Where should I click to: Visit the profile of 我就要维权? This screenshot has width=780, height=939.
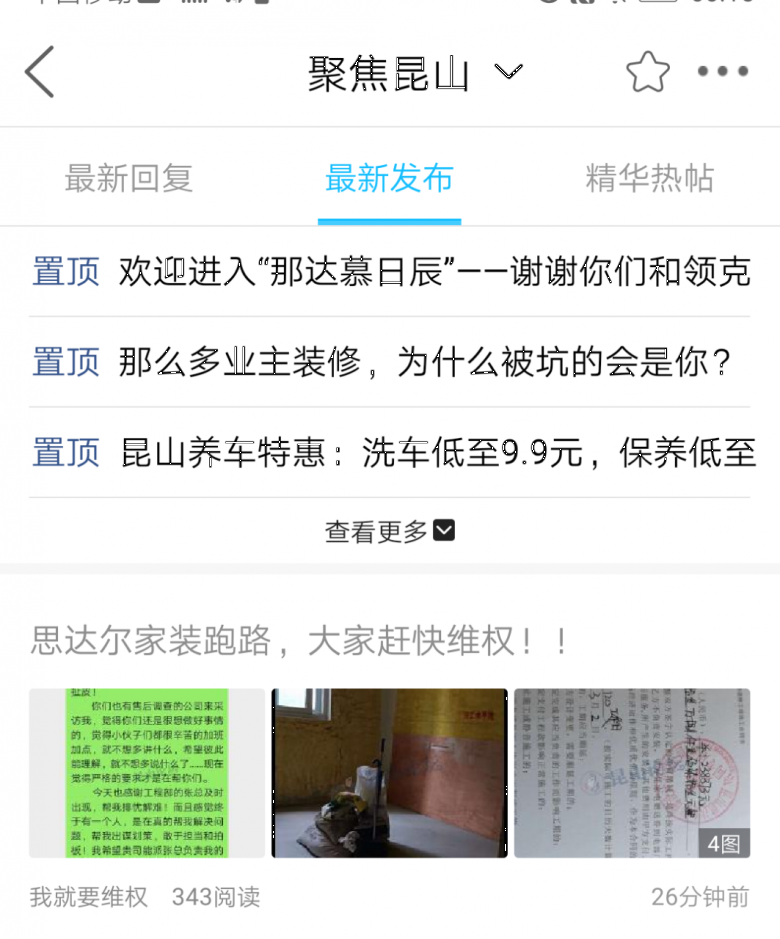(88, 897)
